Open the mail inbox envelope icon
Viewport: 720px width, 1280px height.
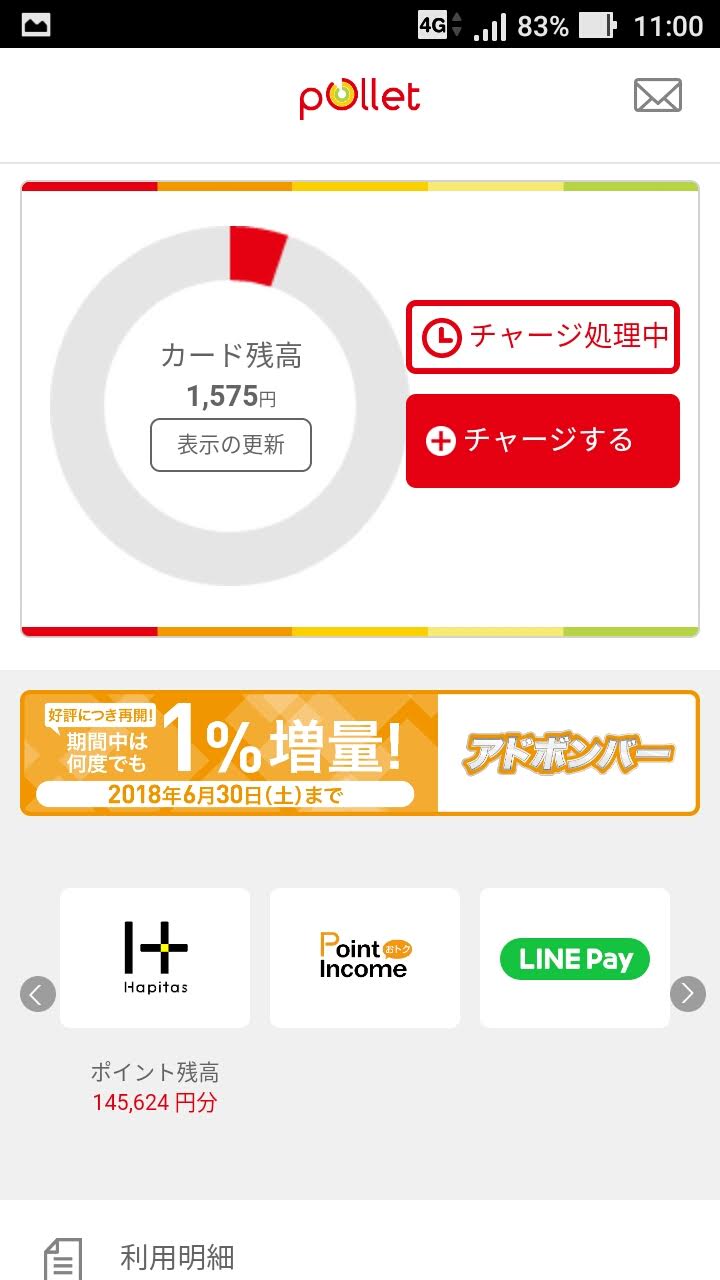pos(657,96)
